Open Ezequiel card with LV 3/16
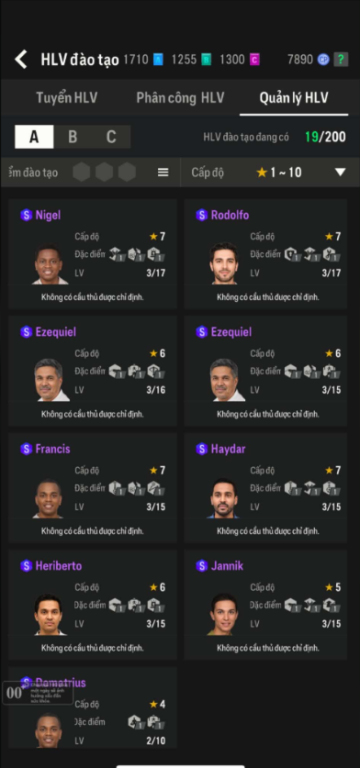 [x=93, y=371]
